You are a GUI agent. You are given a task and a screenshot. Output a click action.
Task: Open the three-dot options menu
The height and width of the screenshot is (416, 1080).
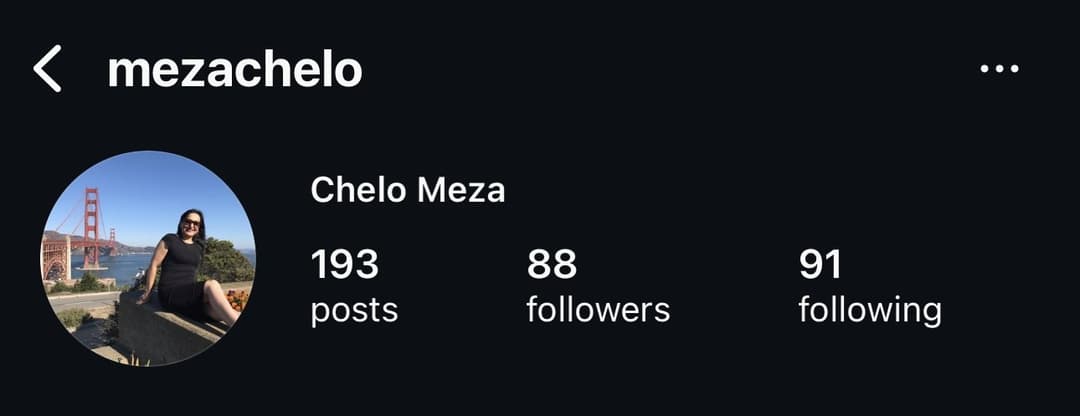tap(998, 70)
